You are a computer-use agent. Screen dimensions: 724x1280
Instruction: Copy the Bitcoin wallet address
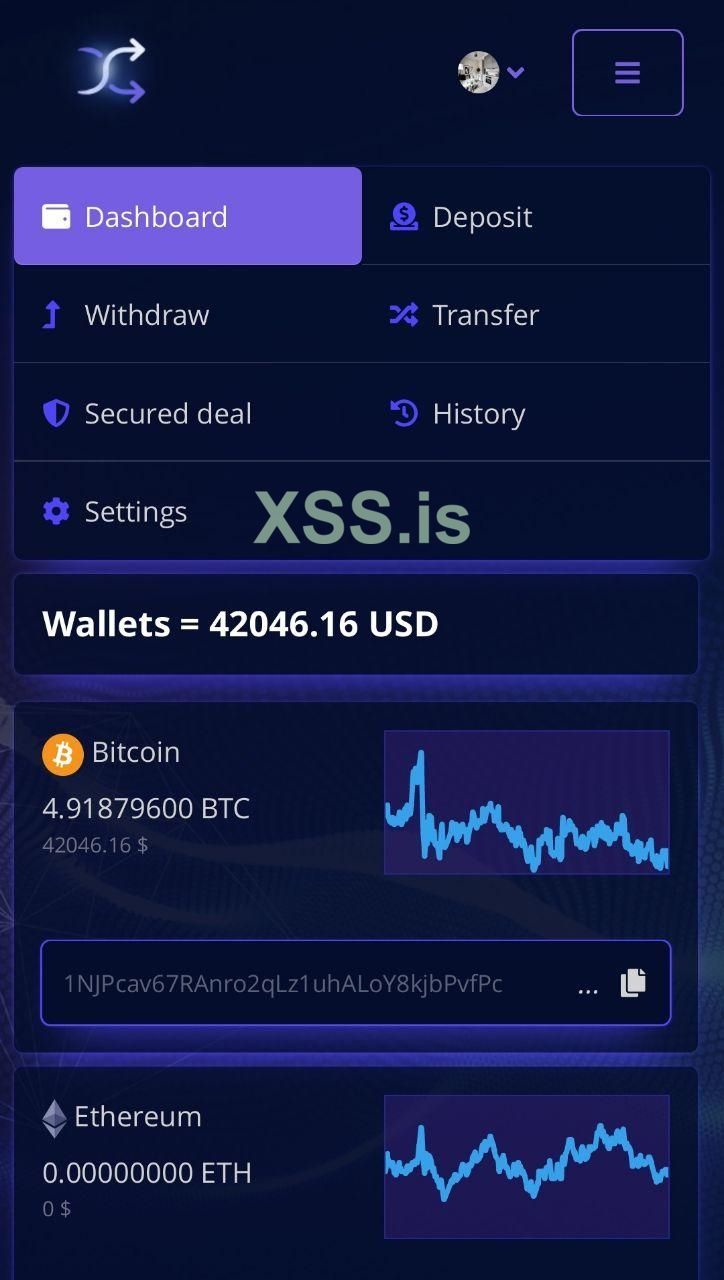coord(633,983)
